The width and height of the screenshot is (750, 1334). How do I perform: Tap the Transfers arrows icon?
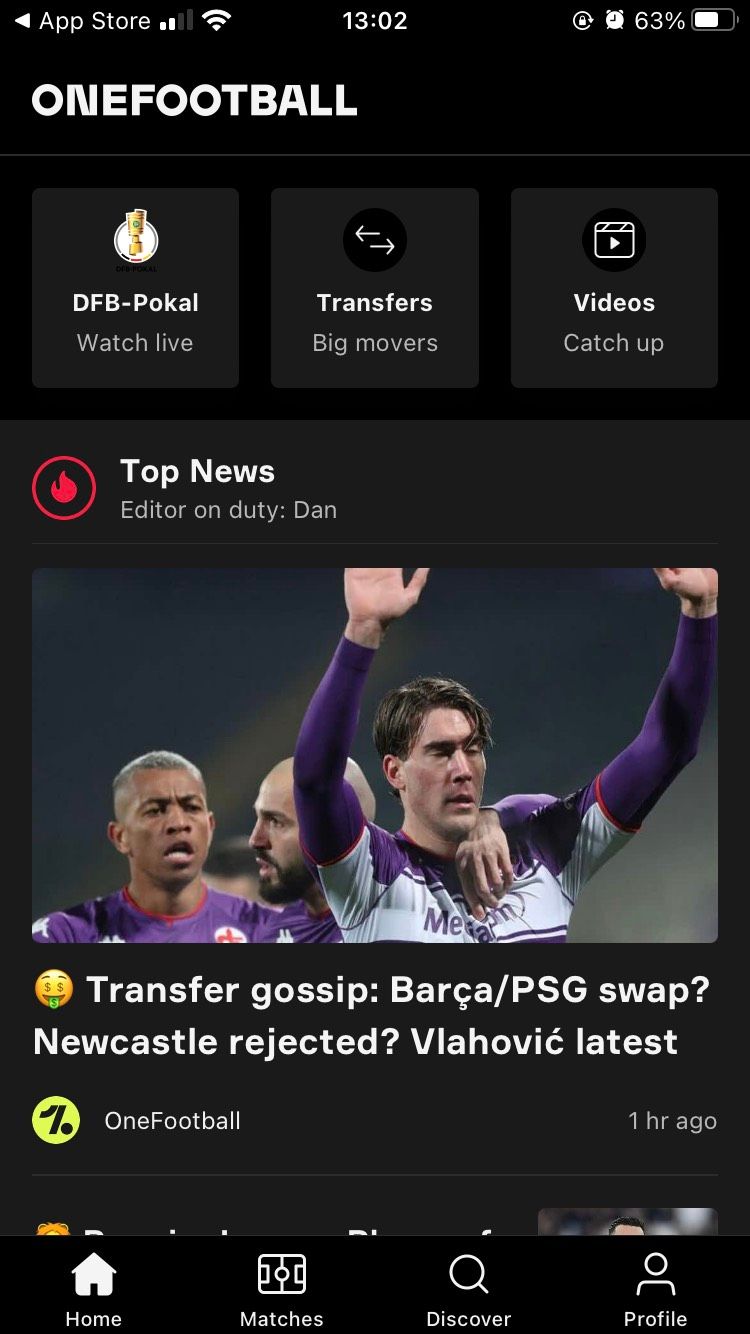pyautogui.click(x=374, y=240)
